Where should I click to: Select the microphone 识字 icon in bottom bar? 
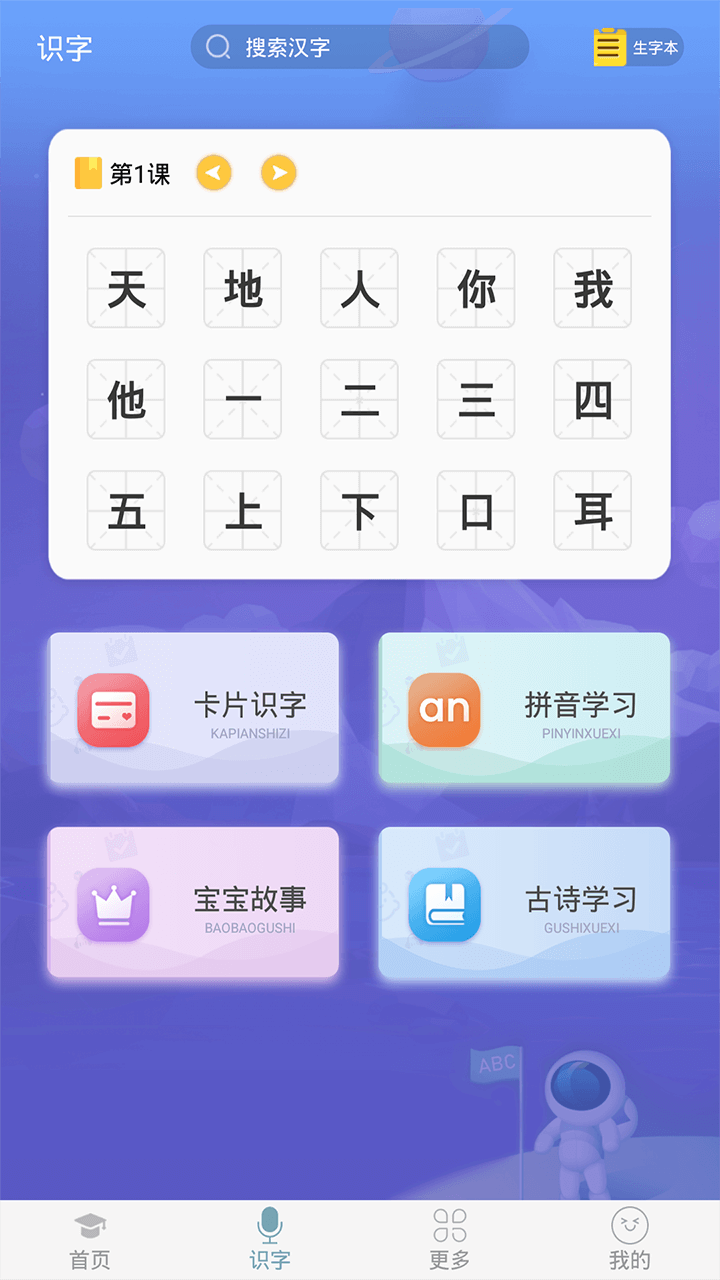pos(268,1222)
